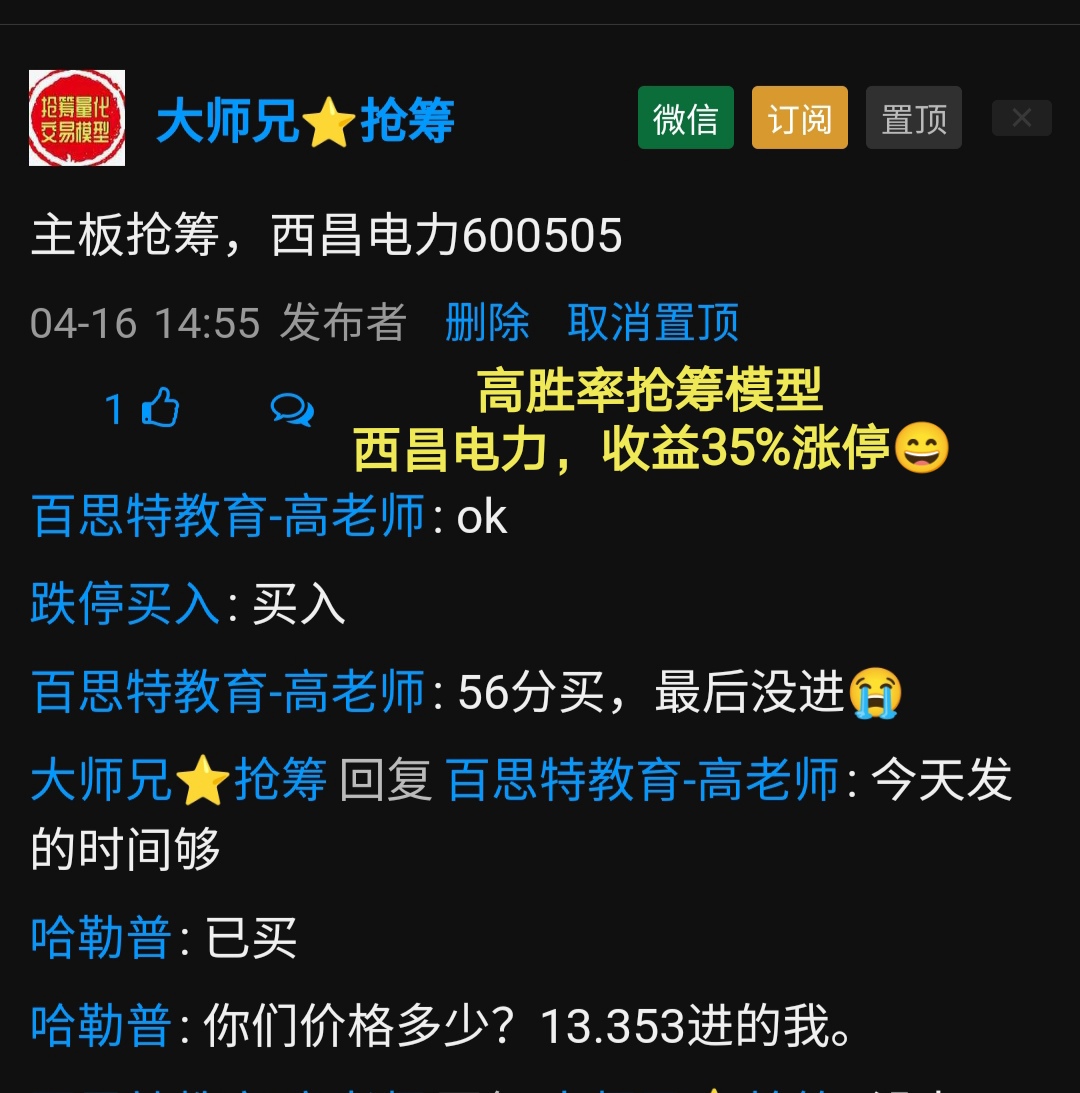1080x1093 pixels.
Task: Tap the green 微信 button
Action: pos(686,118)
